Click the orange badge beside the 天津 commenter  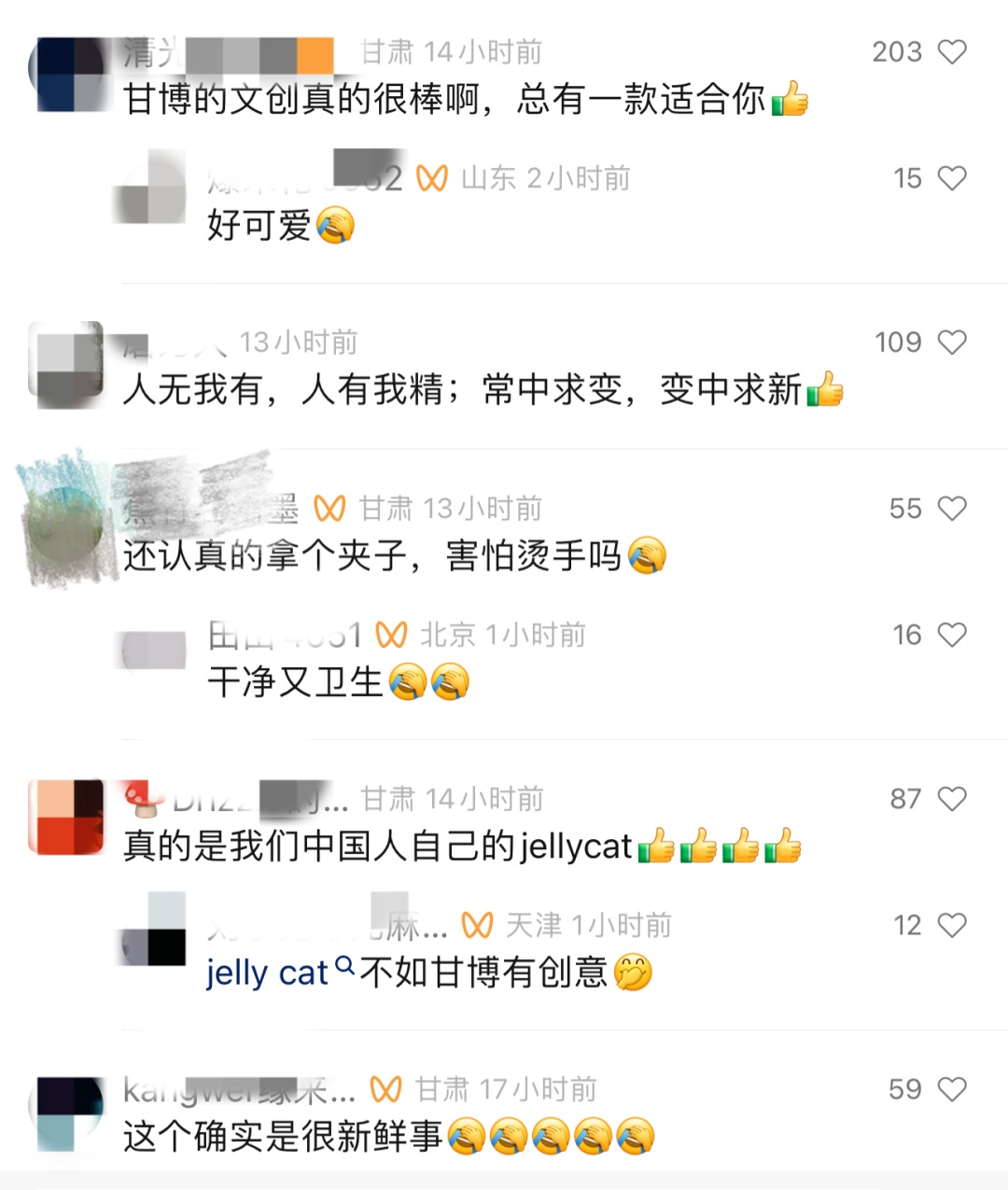[x=478, y=925]
